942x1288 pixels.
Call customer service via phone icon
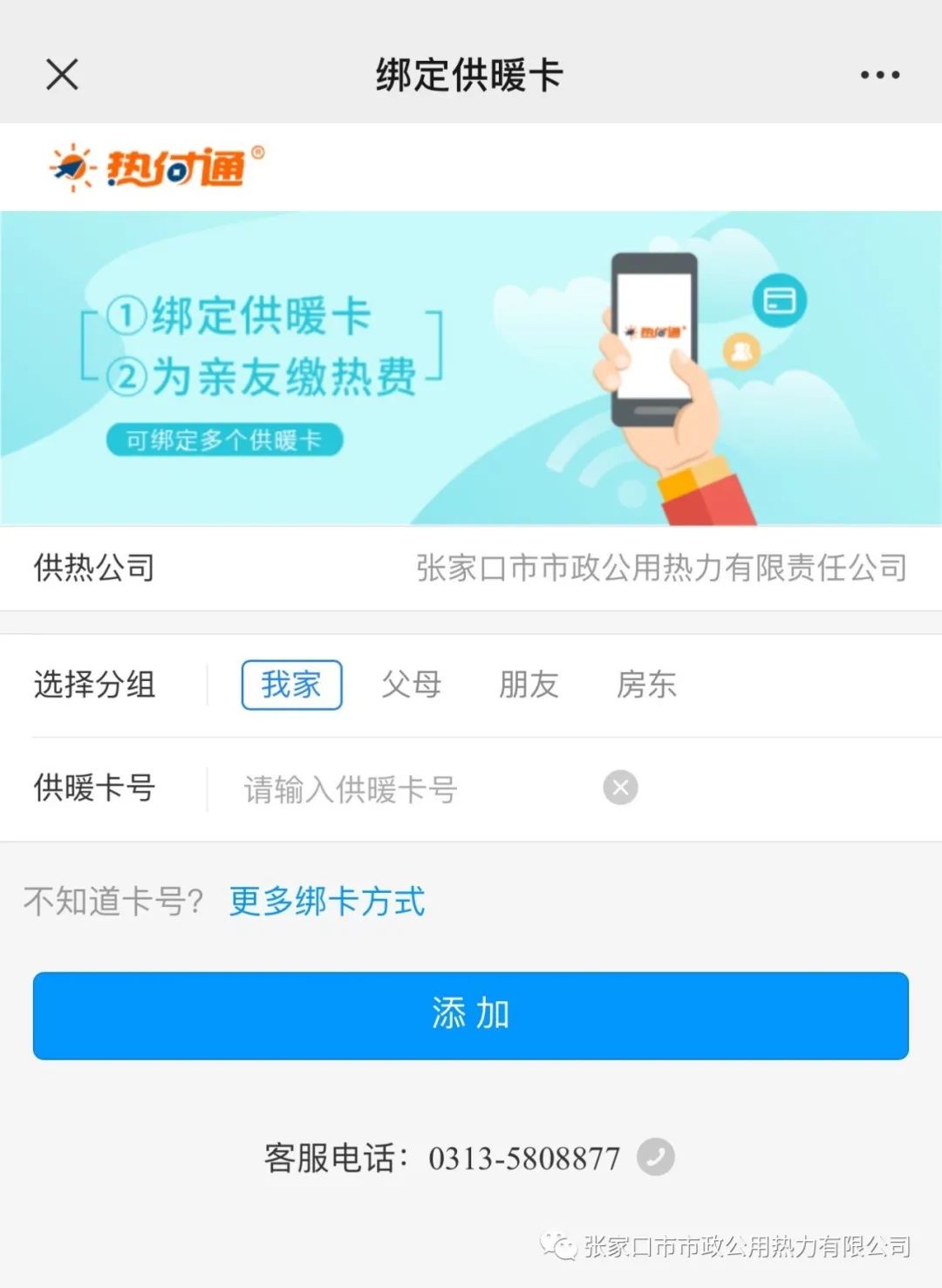click(655, 1157)
